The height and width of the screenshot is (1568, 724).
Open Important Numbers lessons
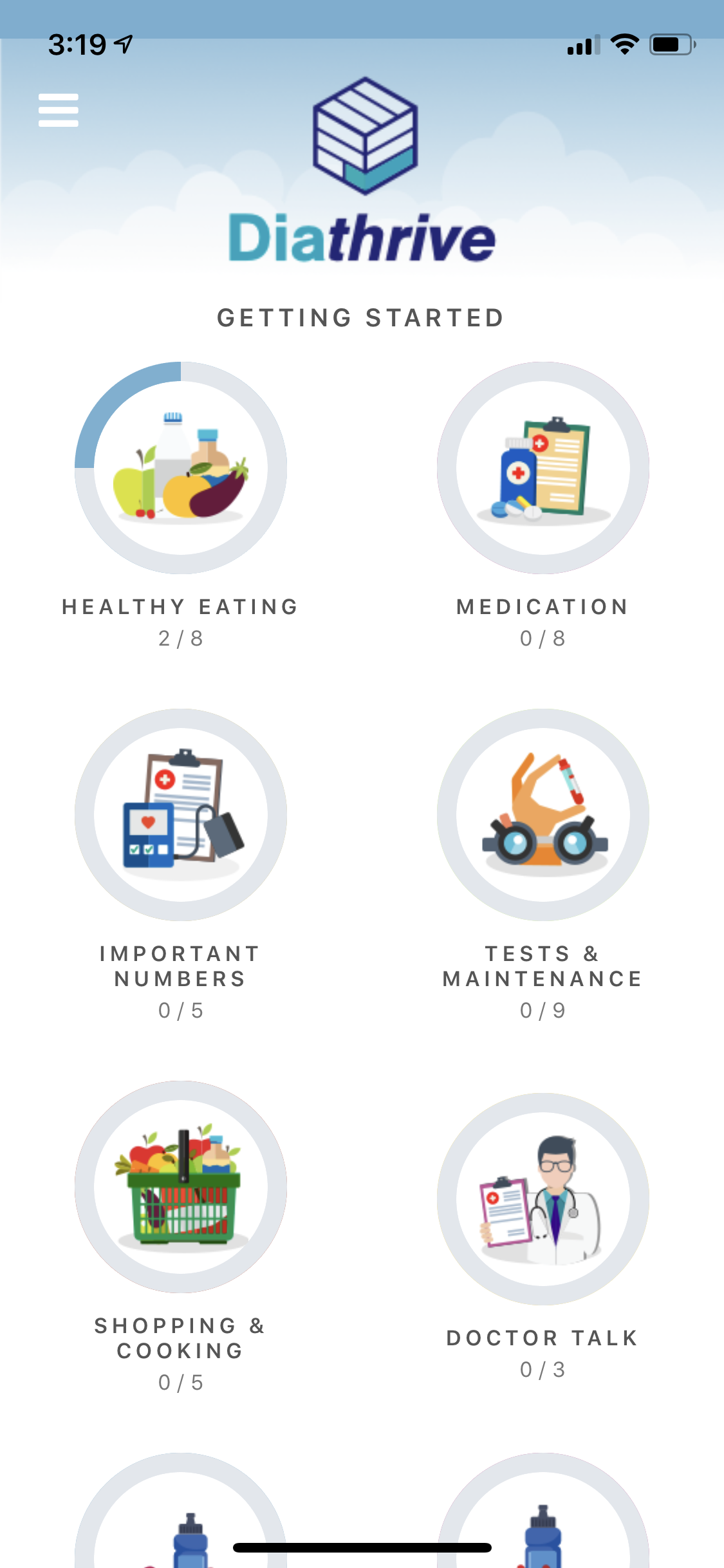[181, 815]
